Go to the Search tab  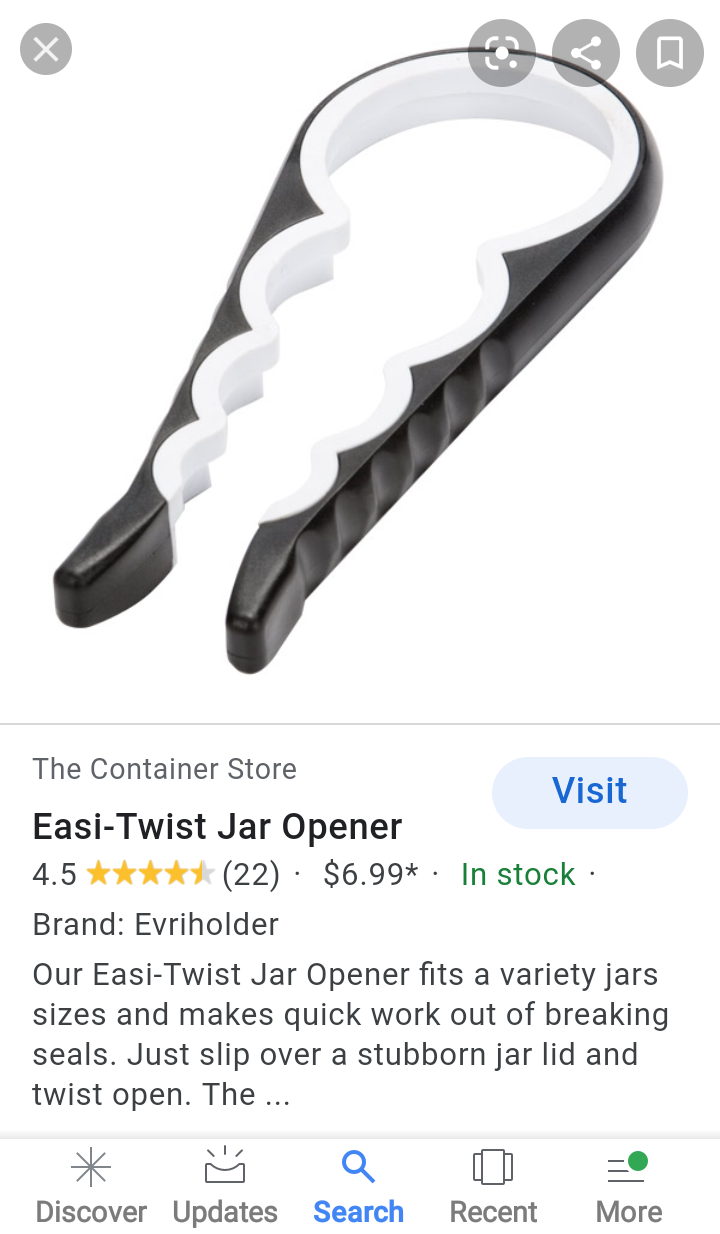(358, 1187)
